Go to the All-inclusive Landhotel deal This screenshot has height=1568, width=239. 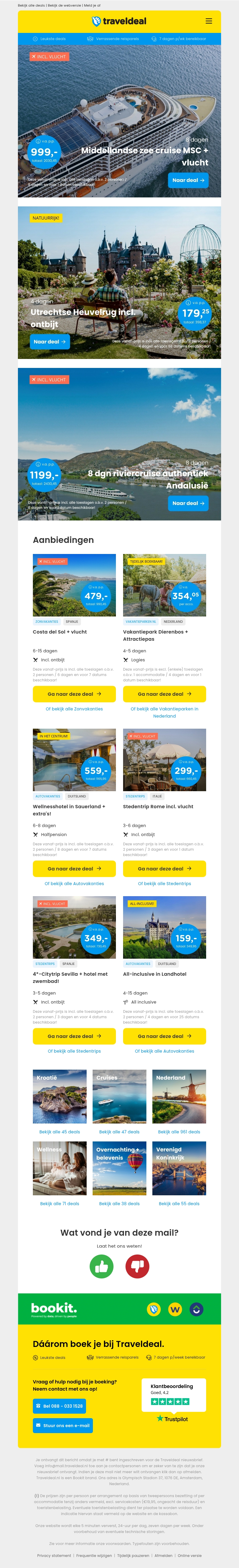tap(164, 1036)
